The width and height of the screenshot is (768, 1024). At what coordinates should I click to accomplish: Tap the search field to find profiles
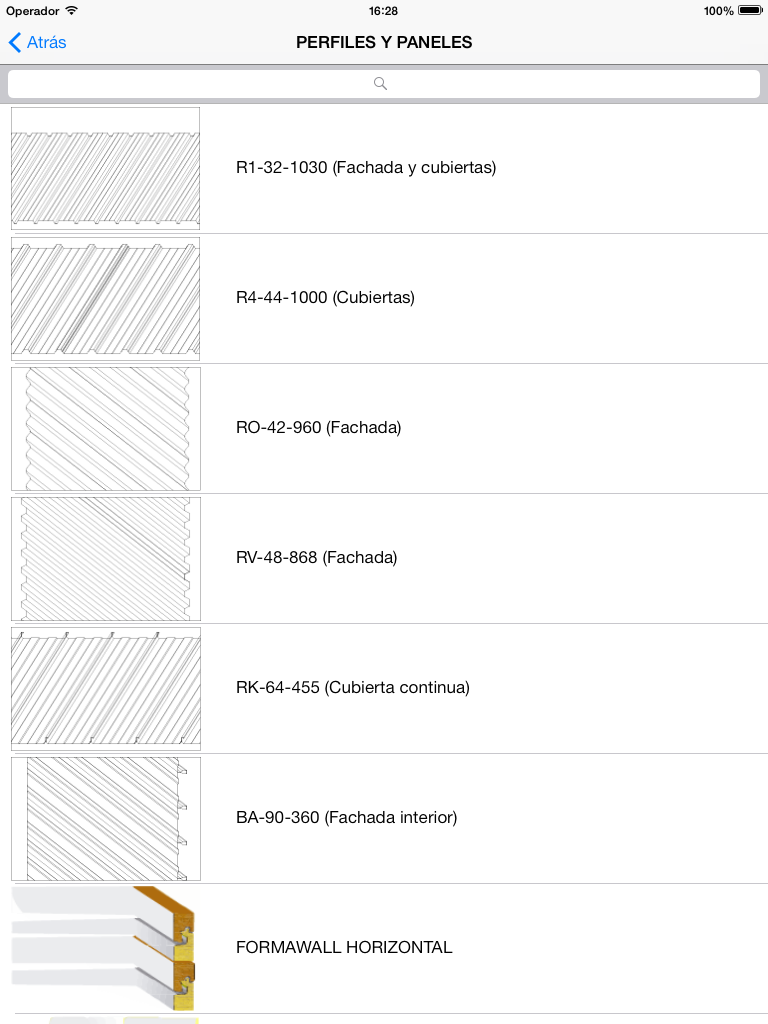pyautogui.click(x=384, y=84)
